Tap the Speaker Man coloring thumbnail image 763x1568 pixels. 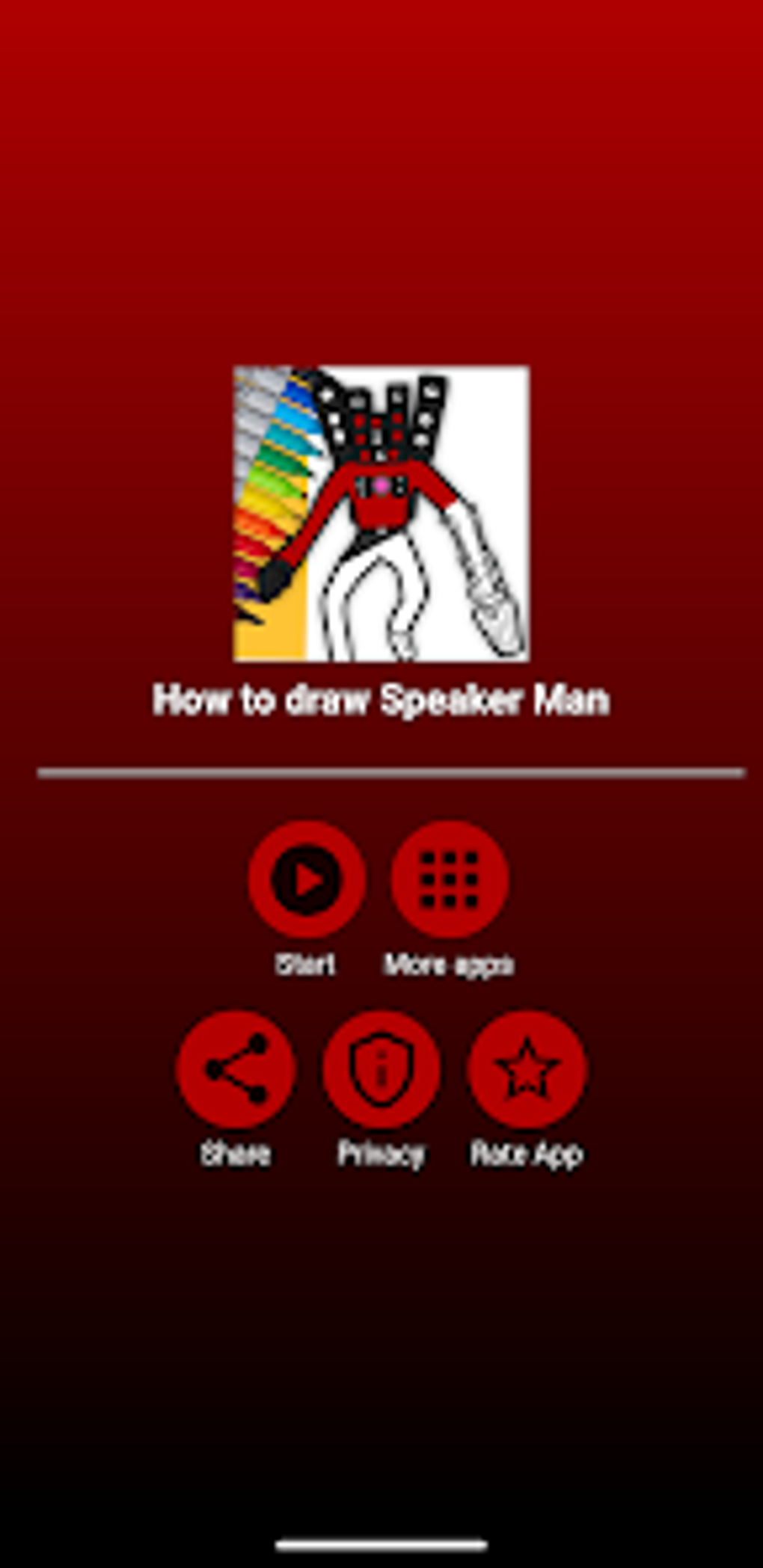(x=381, y=514)
